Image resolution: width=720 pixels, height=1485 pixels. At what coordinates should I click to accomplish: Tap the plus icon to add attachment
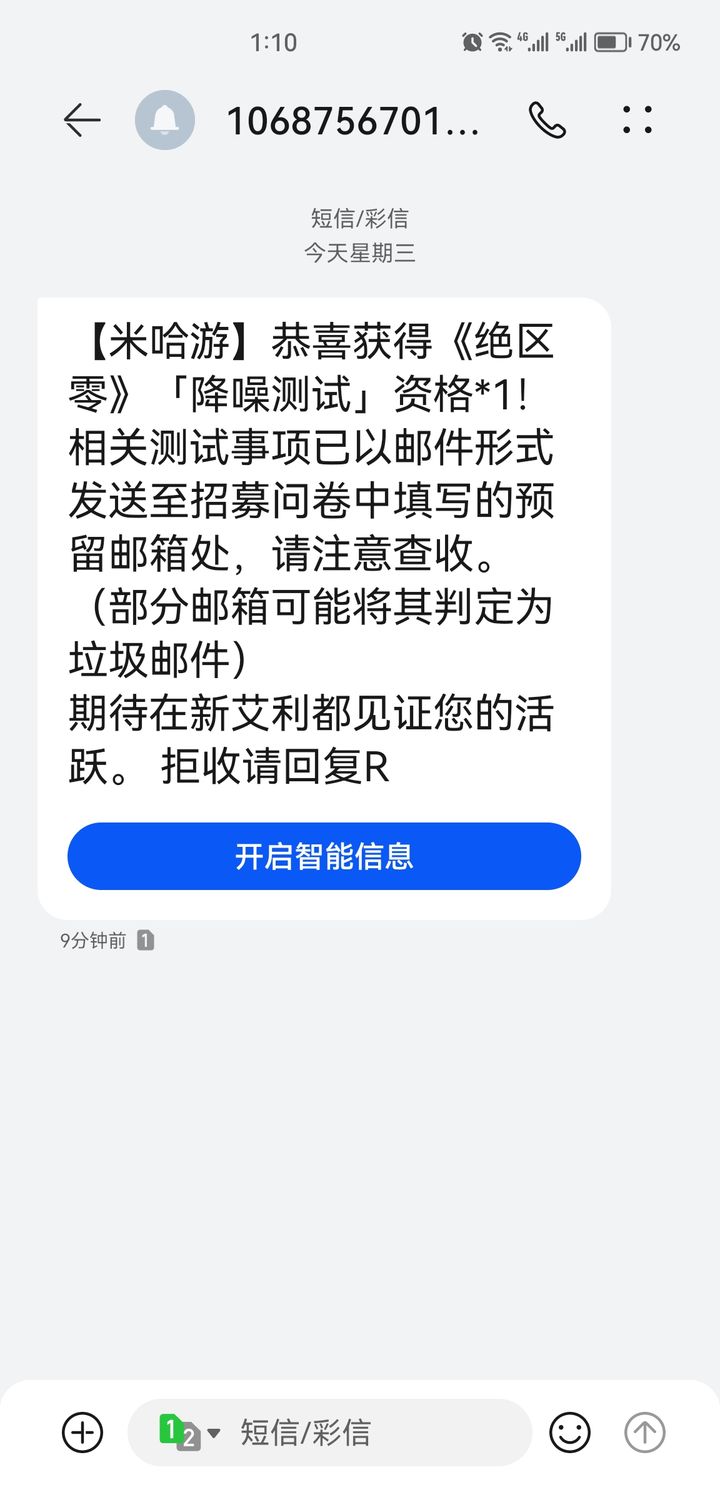click(x=81, y=1432)
